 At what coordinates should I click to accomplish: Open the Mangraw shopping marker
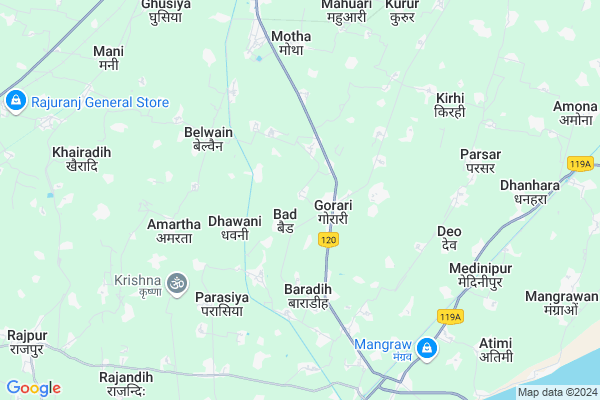[427, 347]
